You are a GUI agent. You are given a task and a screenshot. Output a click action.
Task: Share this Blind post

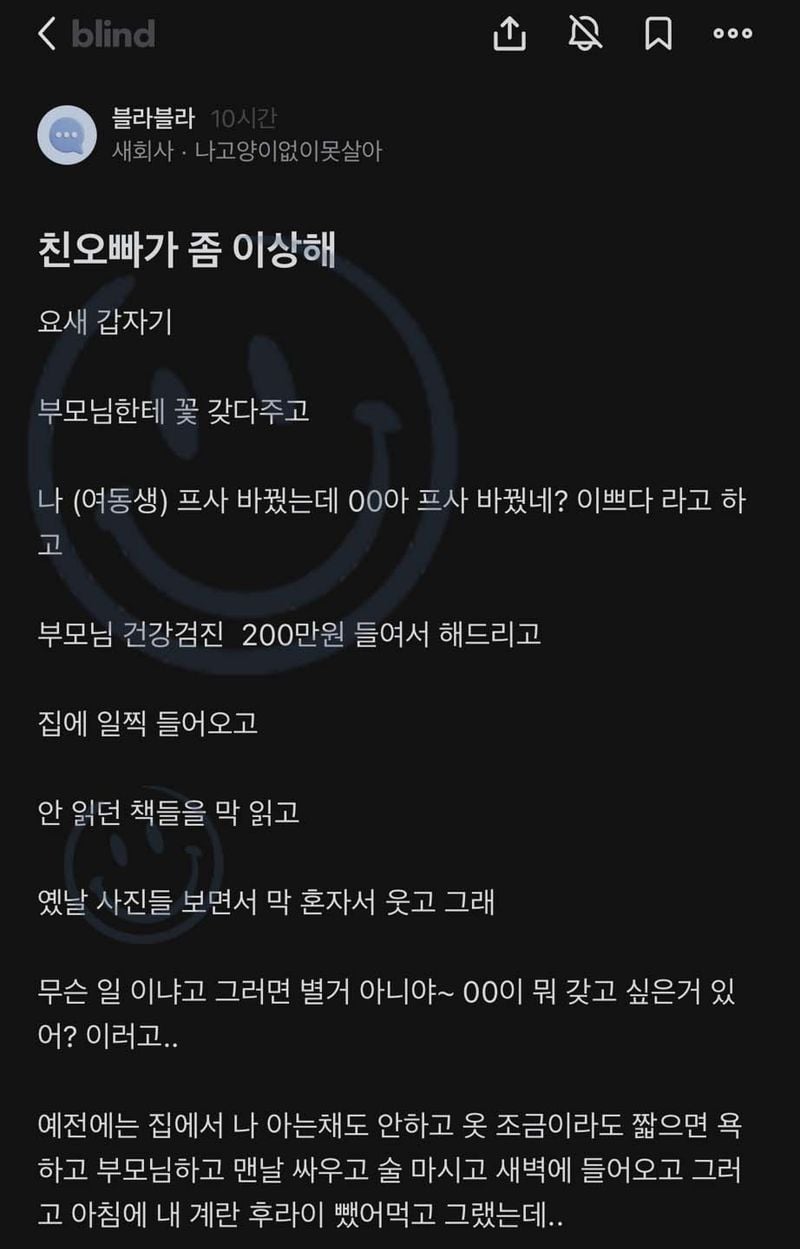point(510,34)
